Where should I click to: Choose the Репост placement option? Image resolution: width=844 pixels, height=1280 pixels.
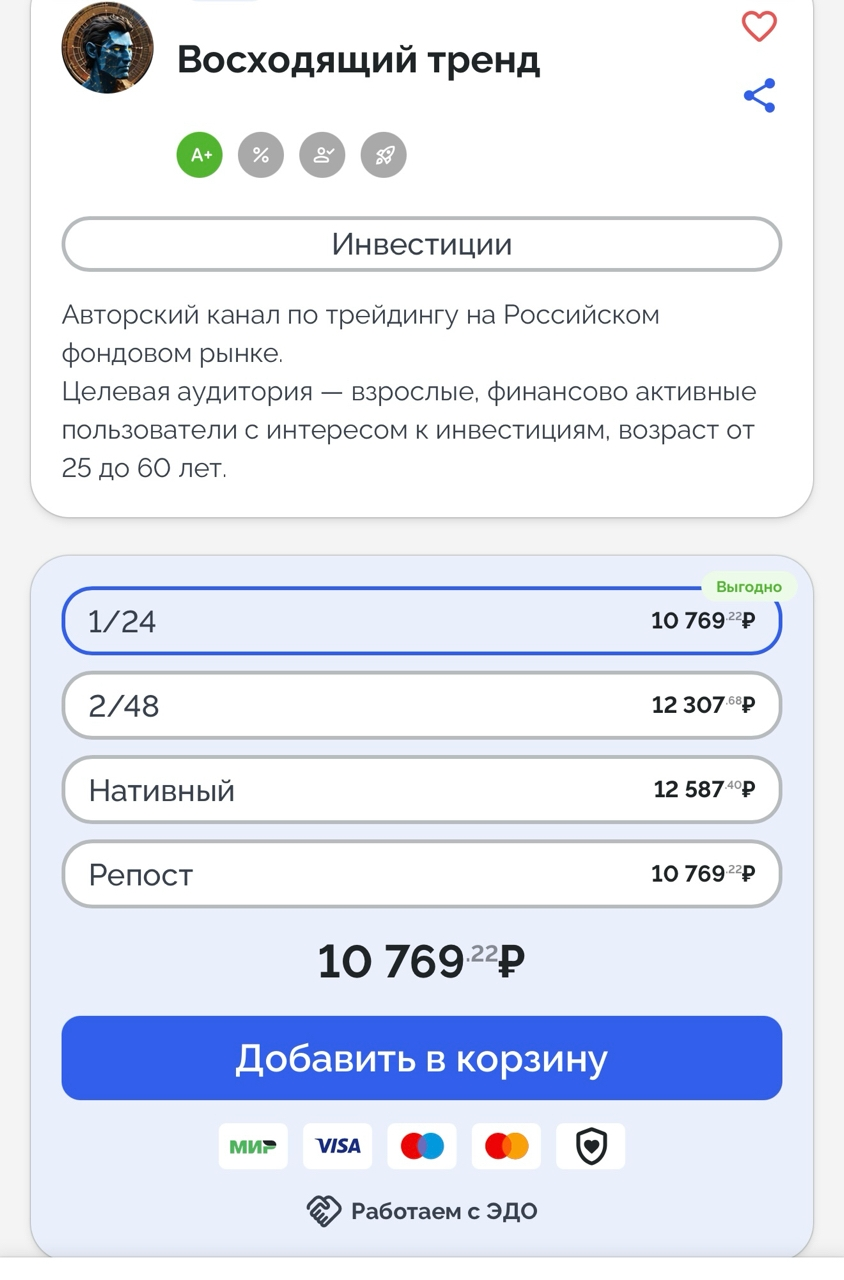coord(421,874)
